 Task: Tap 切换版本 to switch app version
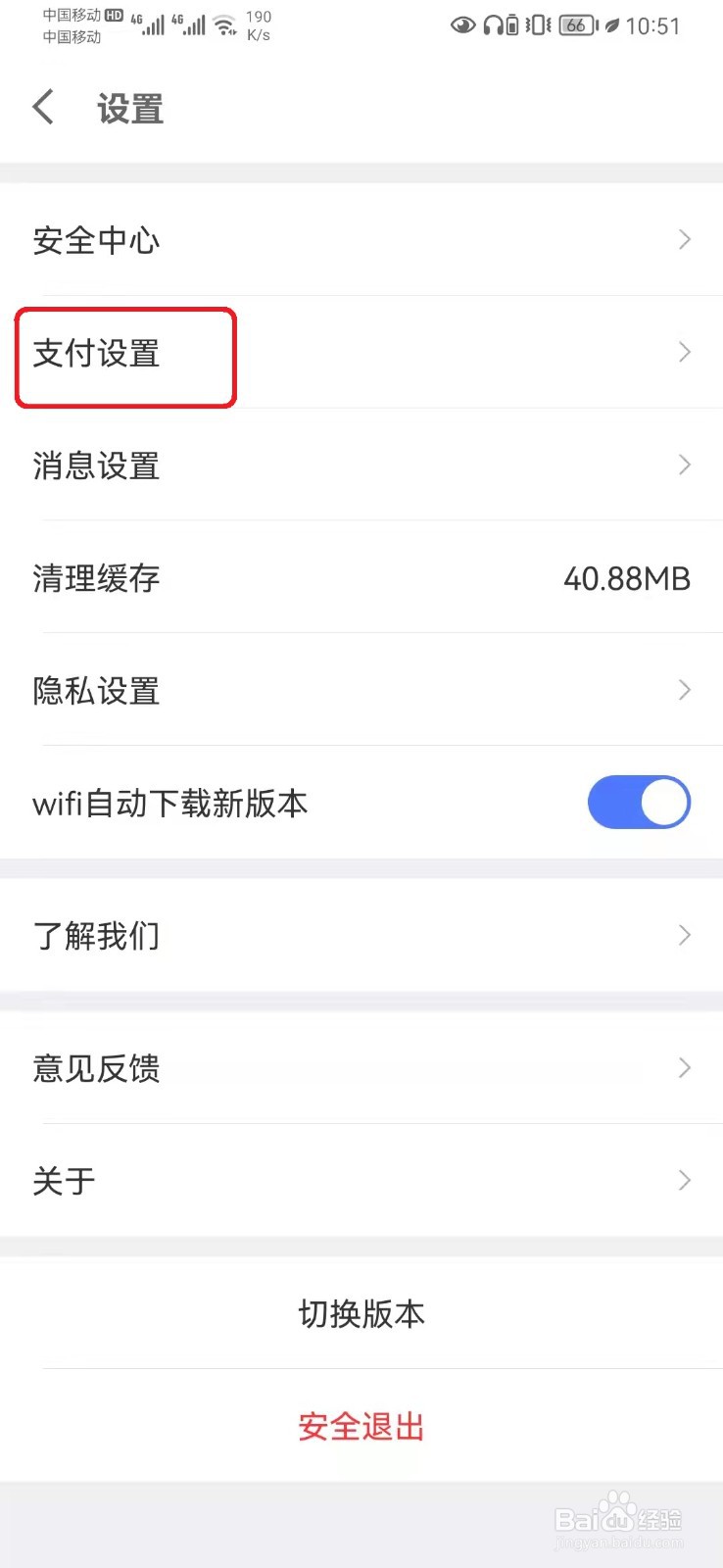(x=361, y=1314)
